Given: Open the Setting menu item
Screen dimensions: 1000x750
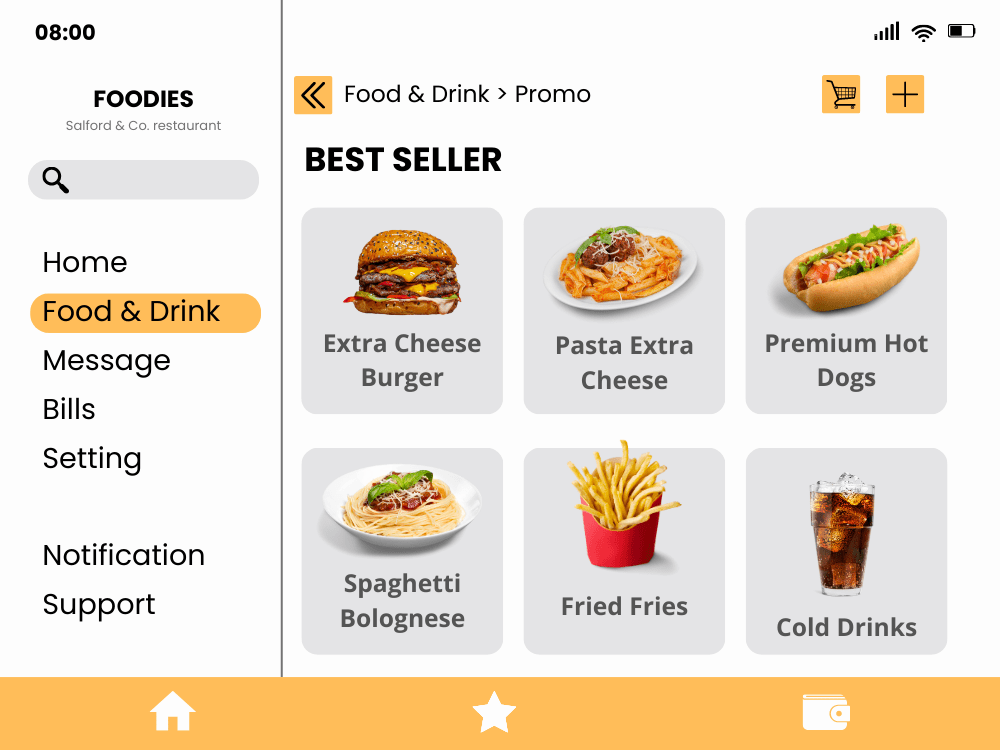Looking at the screenshot, I should click(x=92, y=458).
